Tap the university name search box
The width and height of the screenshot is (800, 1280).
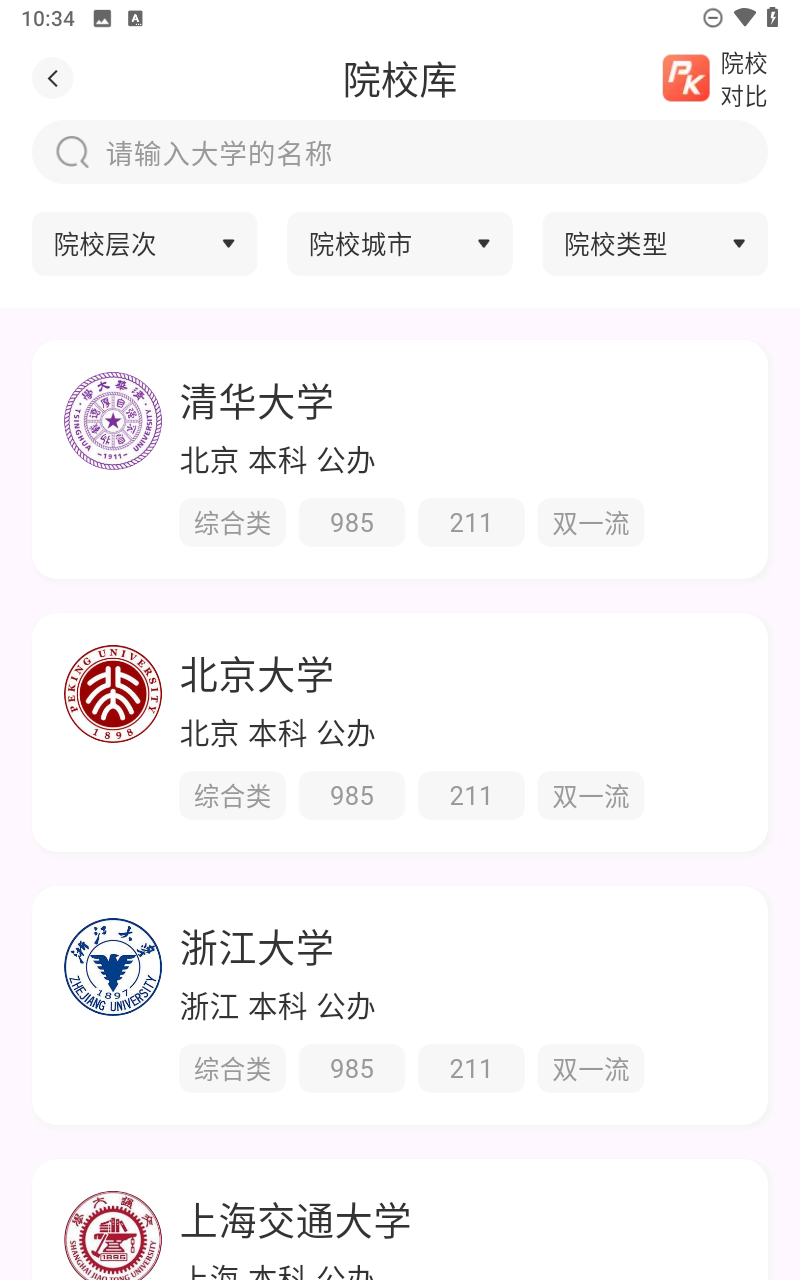pyautogui.click(x=400, y=153)
